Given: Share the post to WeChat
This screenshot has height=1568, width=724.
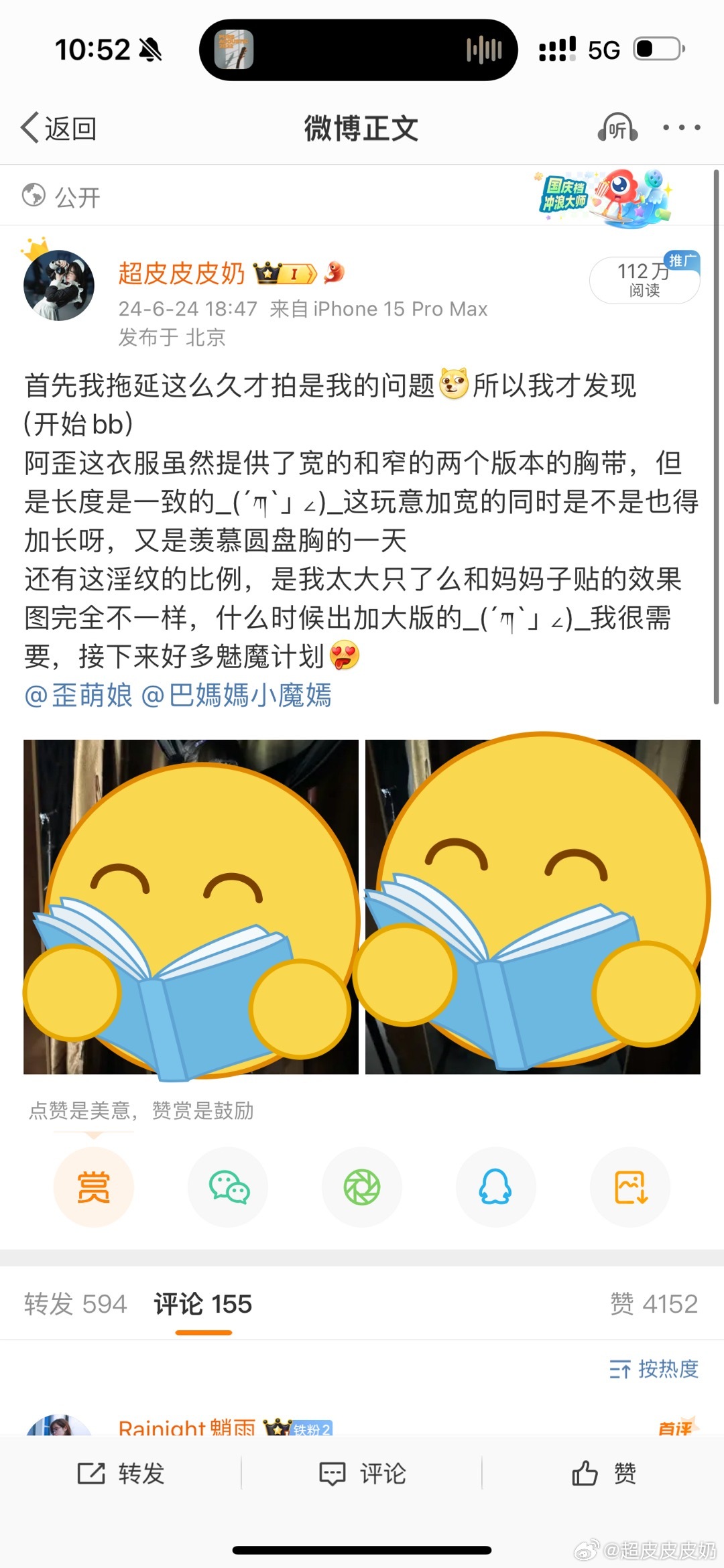Looking at the screenshot, I should point(228,1187).
